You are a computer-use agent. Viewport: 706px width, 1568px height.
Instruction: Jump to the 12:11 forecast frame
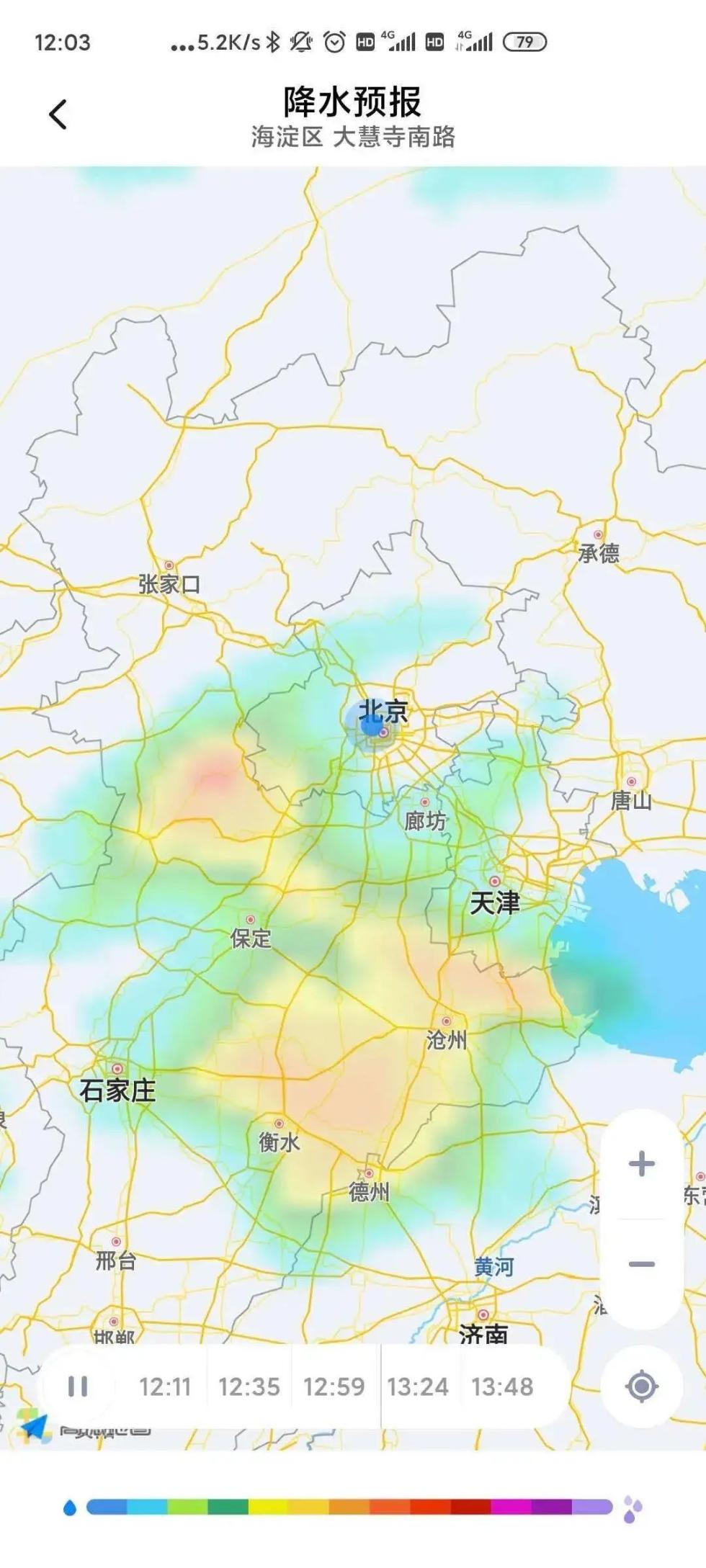[165, 1386]
